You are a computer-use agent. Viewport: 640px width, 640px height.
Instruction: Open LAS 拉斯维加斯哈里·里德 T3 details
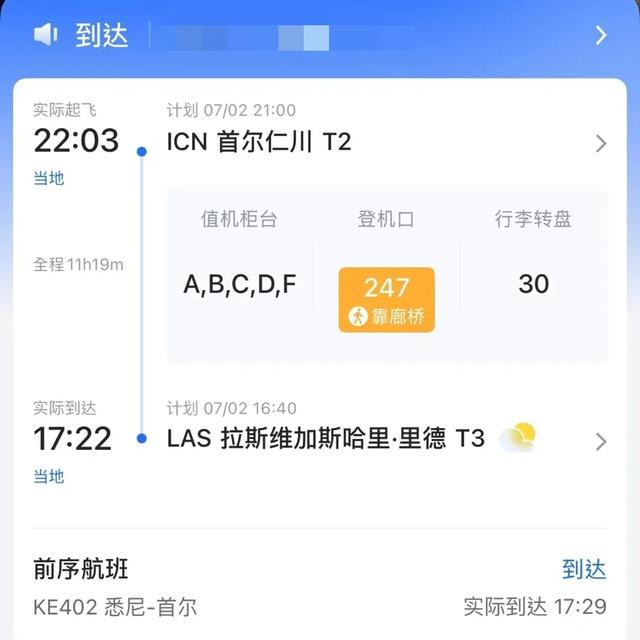[x=600, y=441]
